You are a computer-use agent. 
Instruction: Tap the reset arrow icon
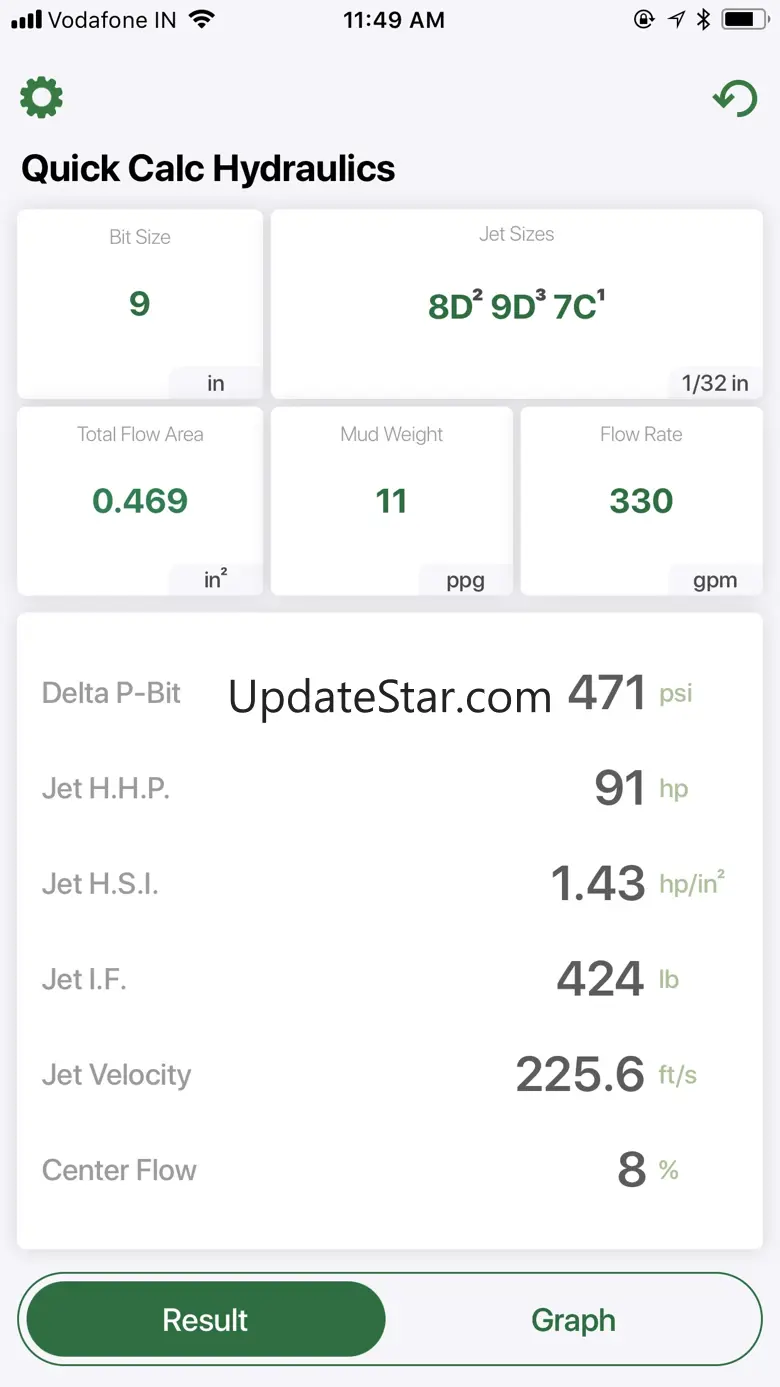coord(735,98)
